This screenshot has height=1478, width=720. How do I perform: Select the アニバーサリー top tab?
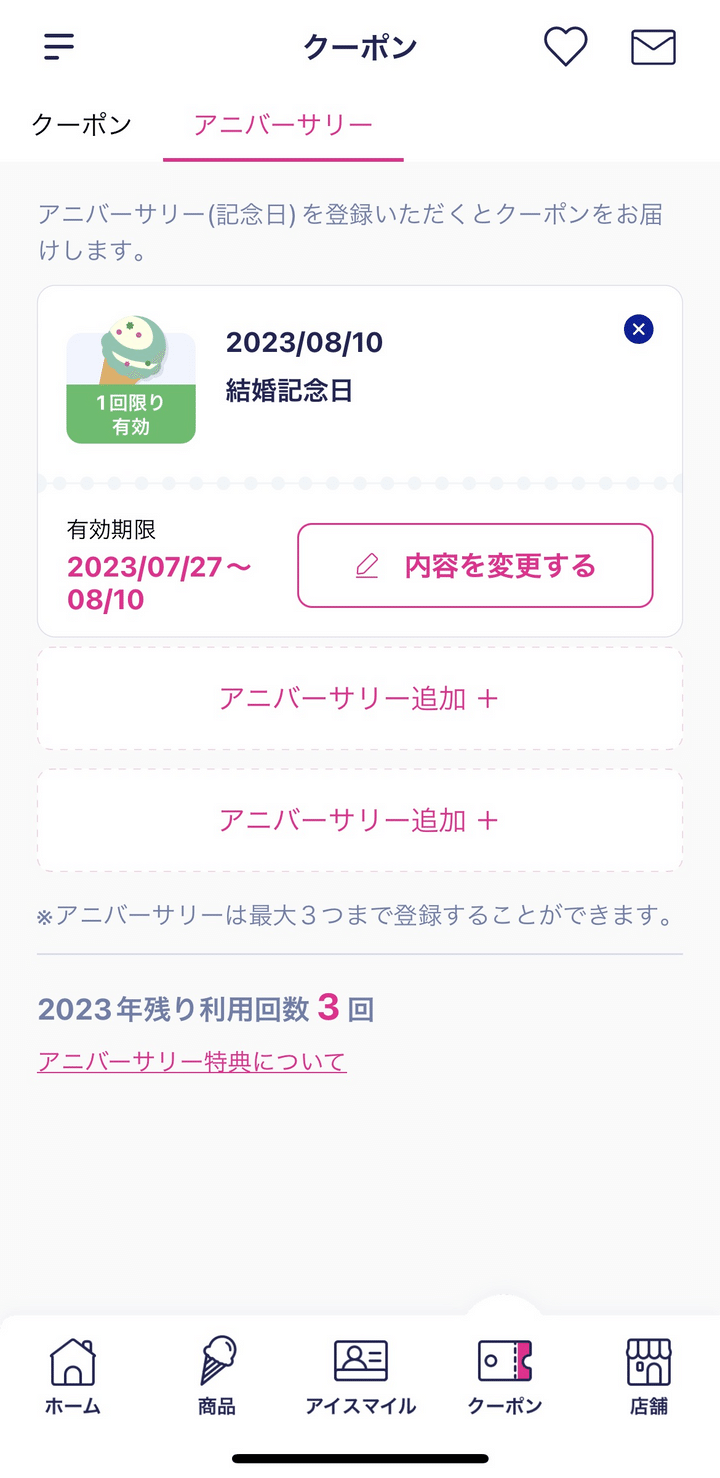tap(283, 125)
